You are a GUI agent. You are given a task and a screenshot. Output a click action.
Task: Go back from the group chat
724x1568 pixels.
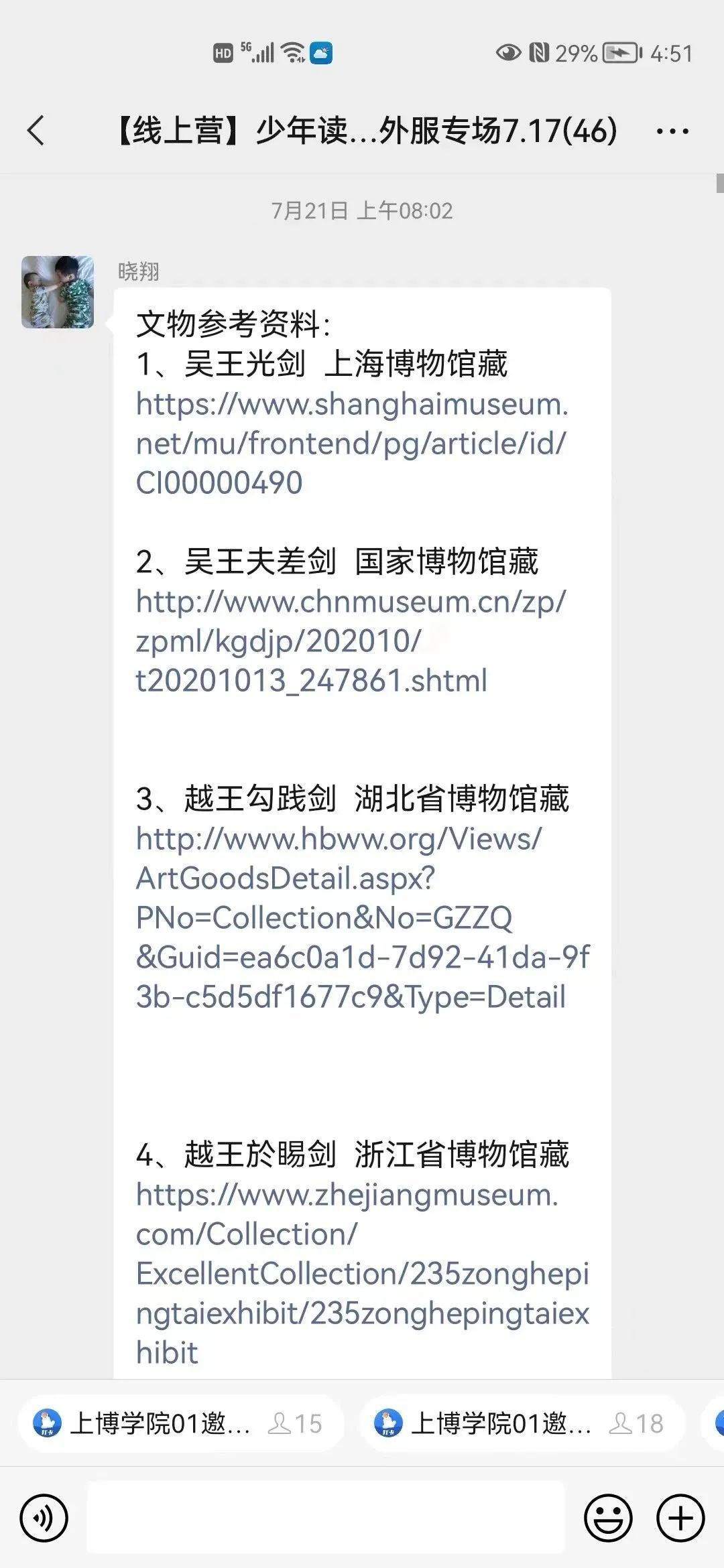coord(36,130)
